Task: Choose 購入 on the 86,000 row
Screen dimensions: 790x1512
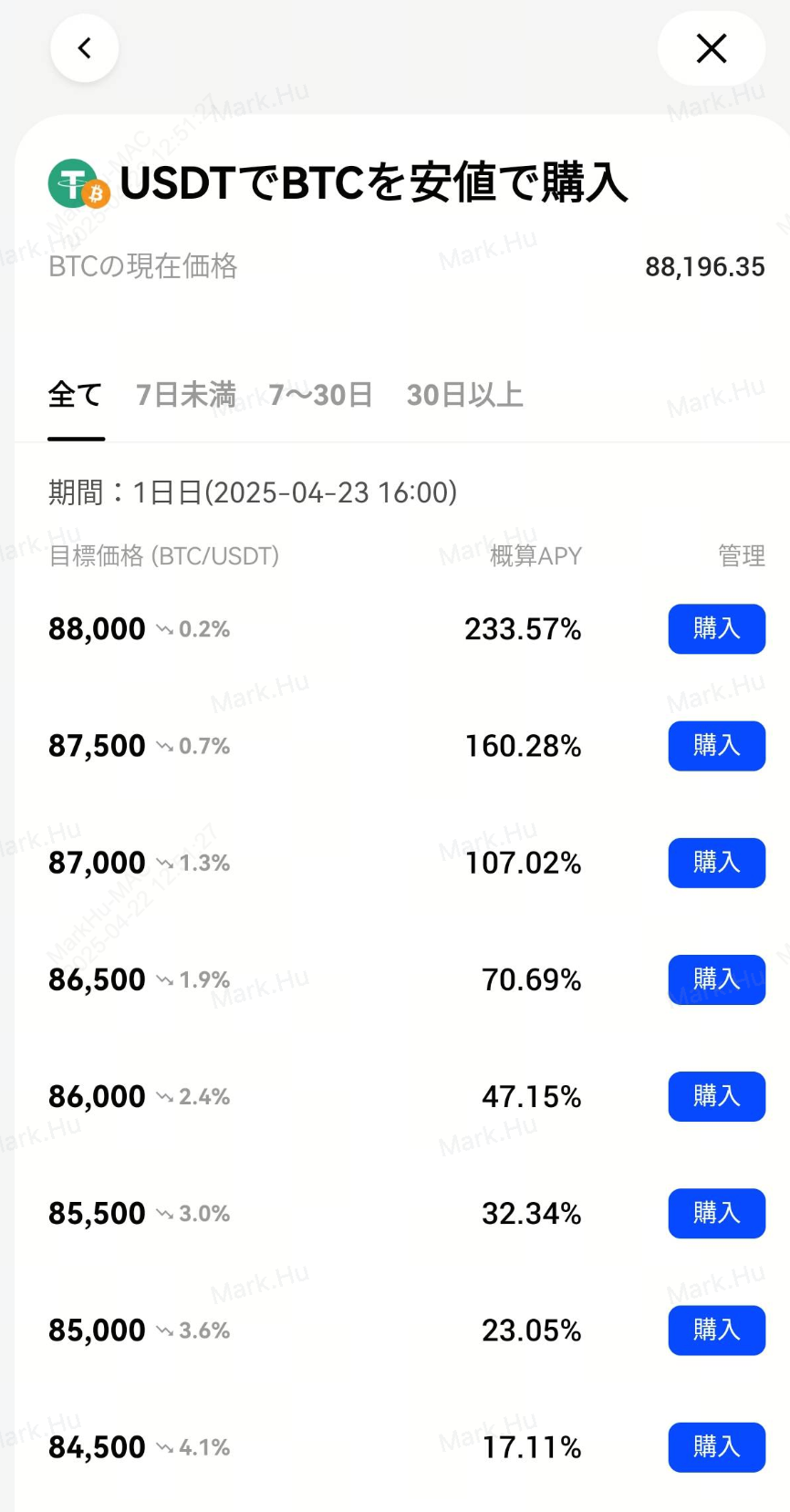Action: (x=716, y=1095)
